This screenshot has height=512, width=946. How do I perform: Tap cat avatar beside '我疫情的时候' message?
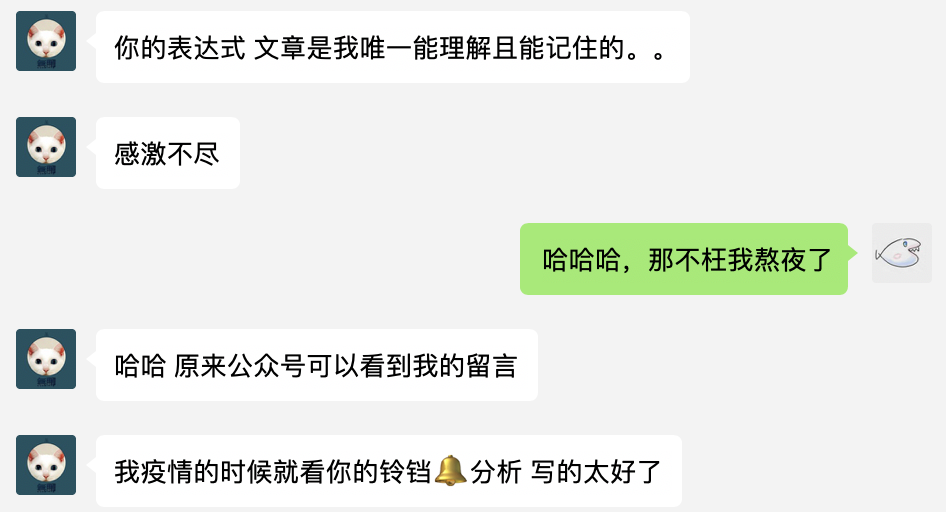(x=46, y=465)
